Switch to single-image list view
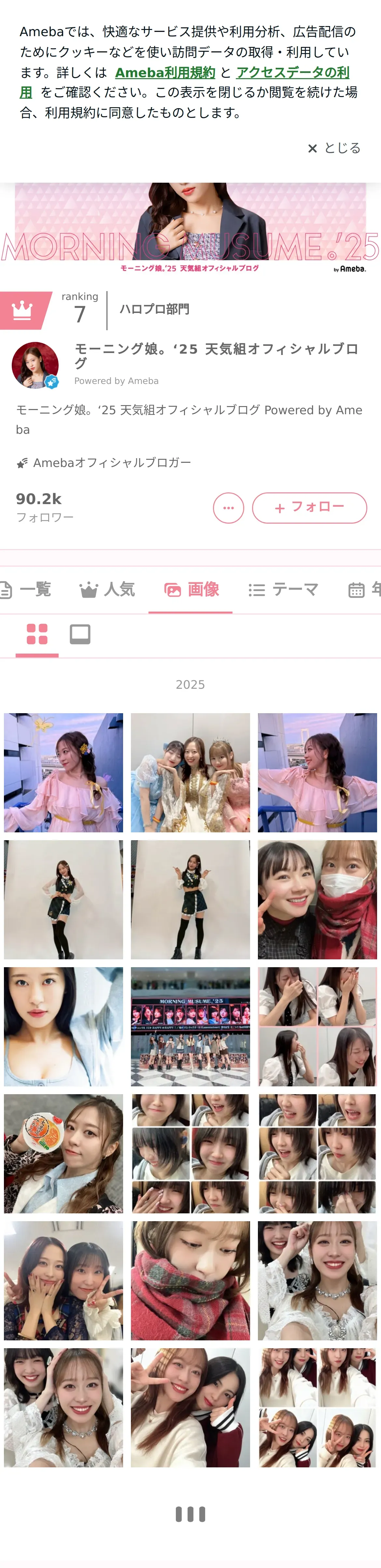The height and width of the screenshot is (1568, 381). pyautogui.click(x=80, y=634)
